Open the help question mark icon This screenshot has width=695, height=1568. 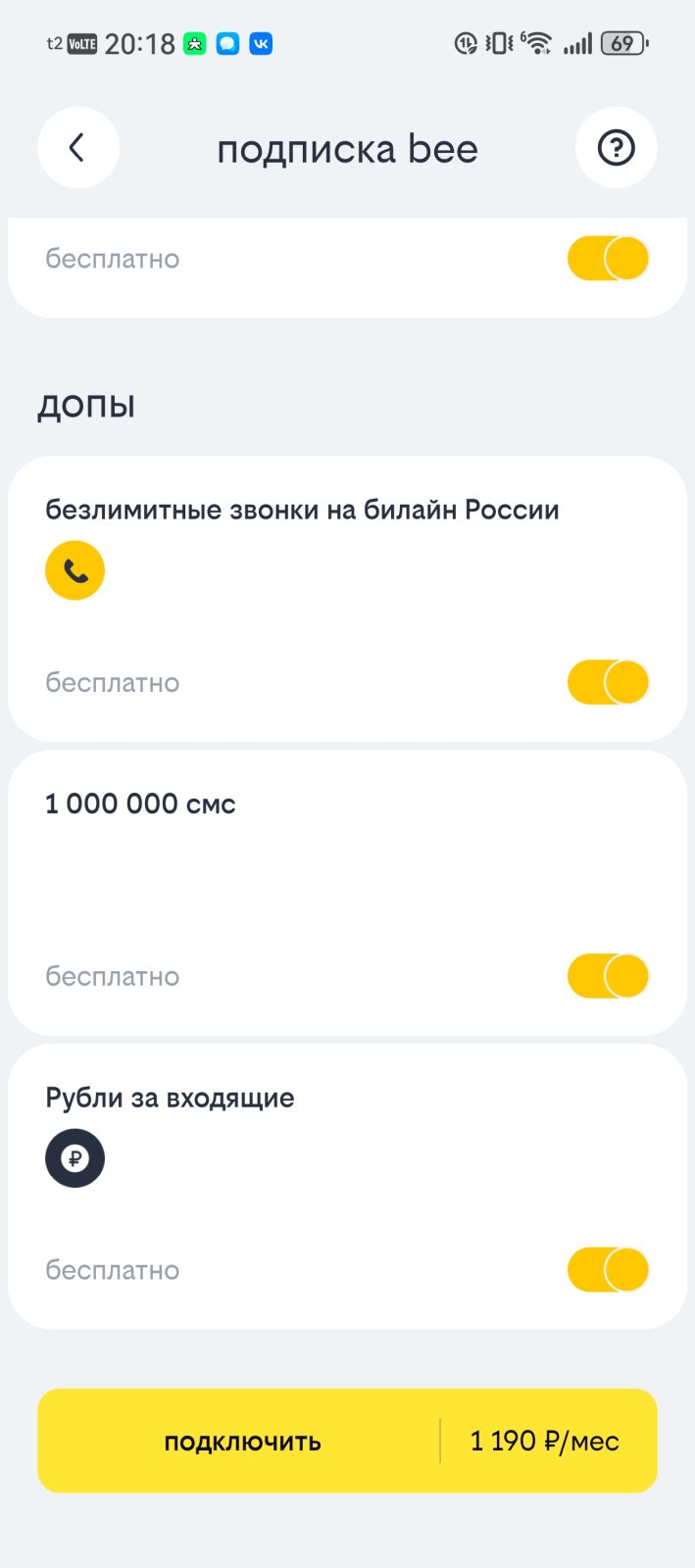(616, 148)
